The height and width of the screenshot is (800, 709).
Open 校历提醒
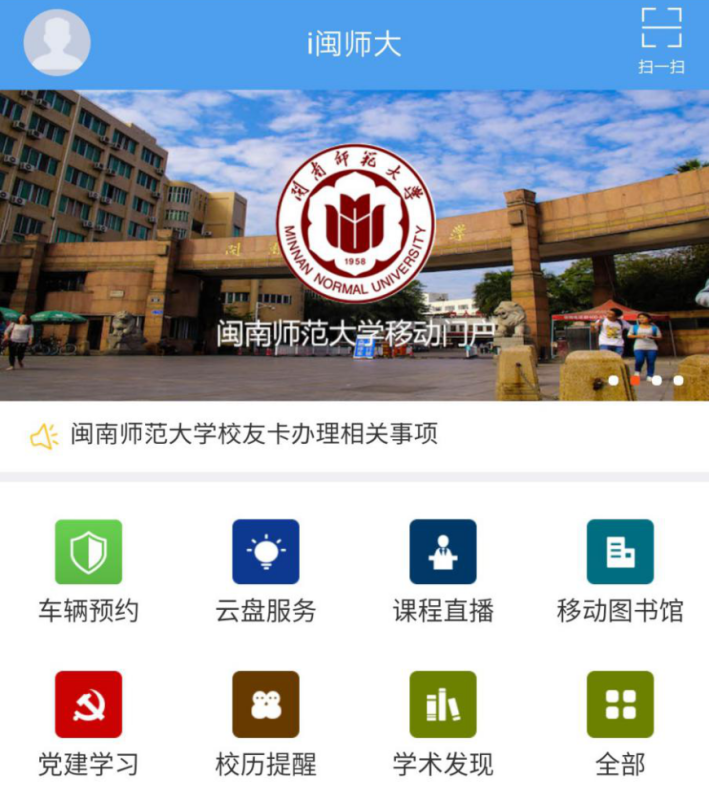click(265, 723)
